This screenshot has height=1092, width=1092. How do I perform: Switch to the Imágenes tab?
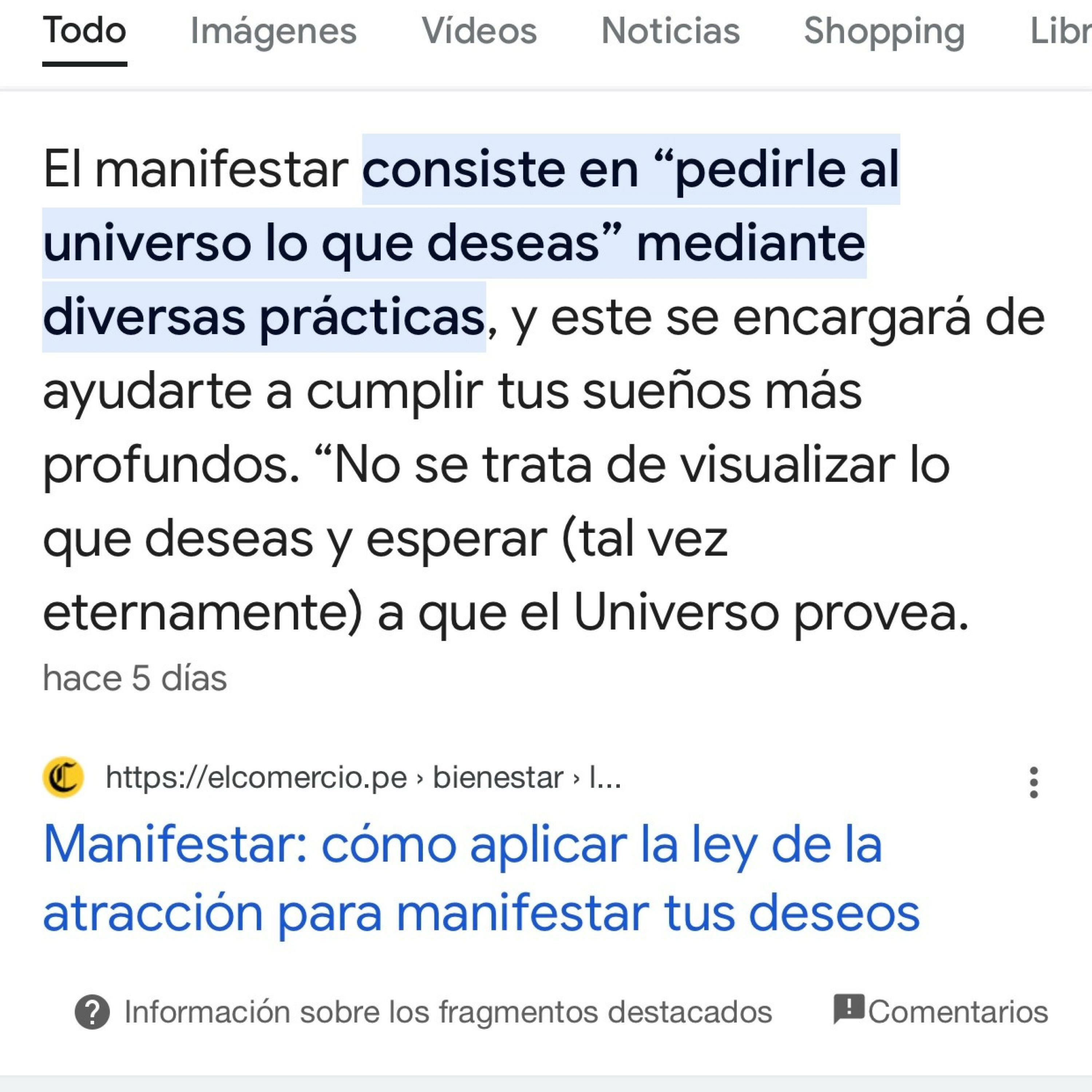point(273,31)
